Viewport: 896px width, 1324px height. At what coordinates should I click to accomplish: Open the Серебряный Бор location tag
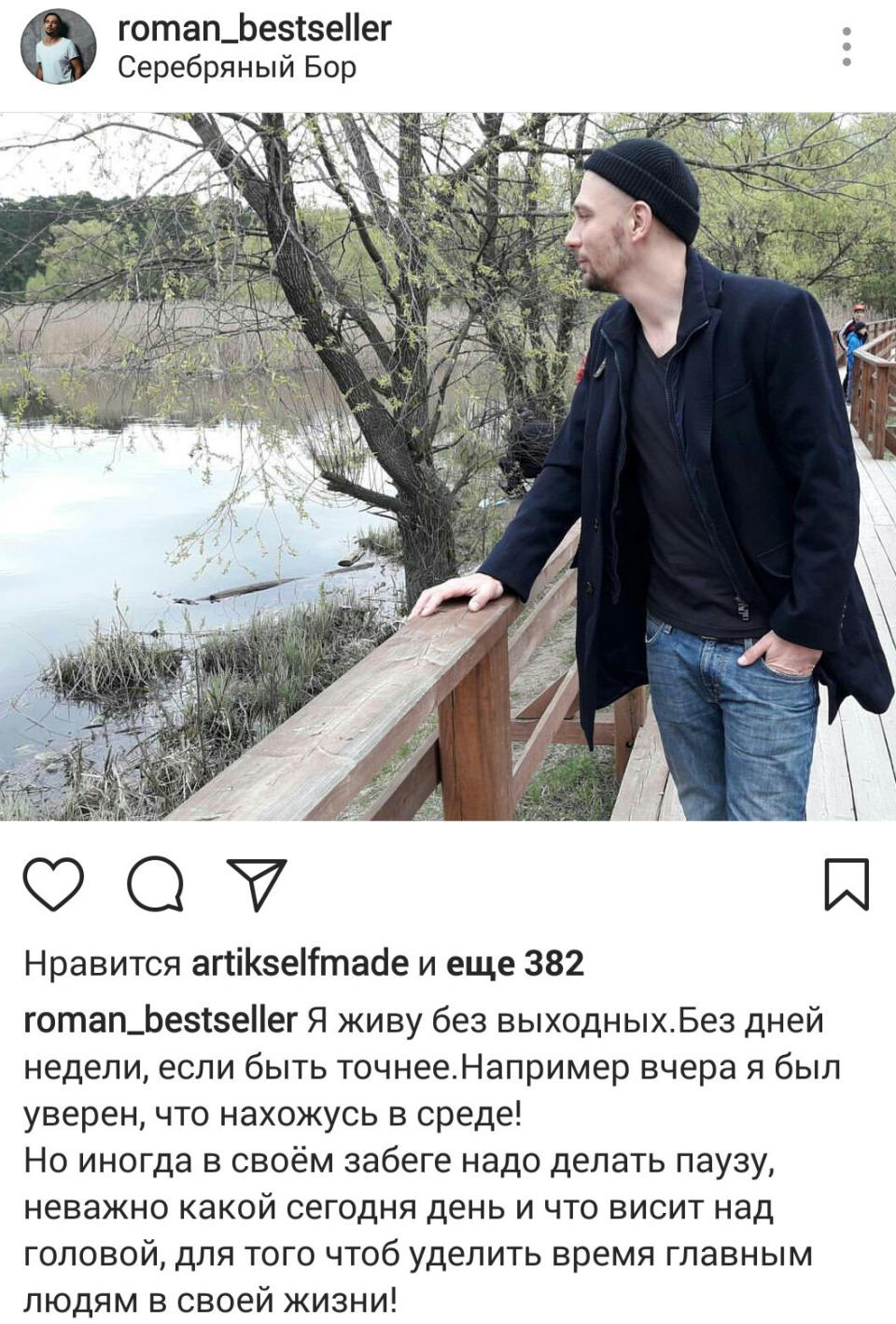pyautogui.click(x=237, y=68)
